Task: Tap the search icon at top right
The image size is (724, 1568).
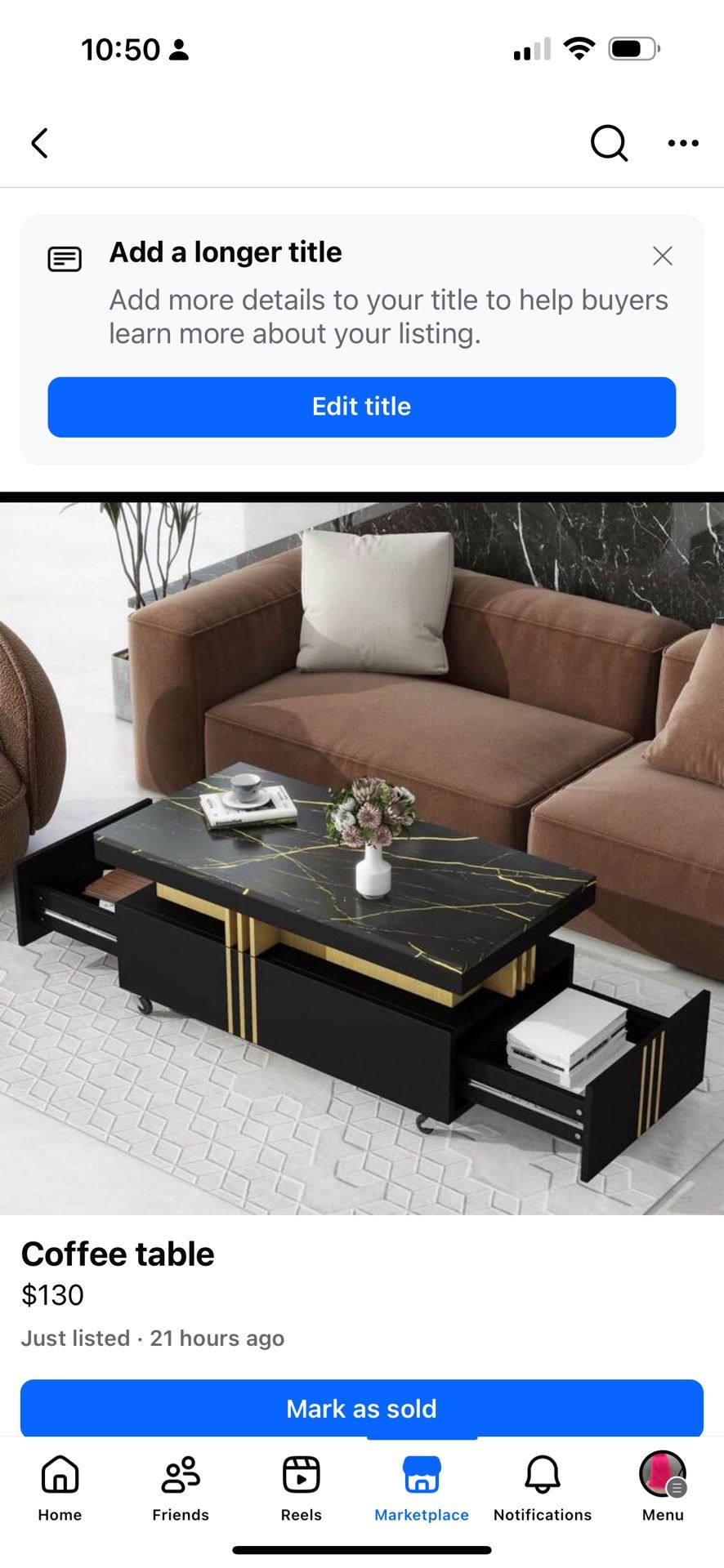Action: tap(609, 144)
